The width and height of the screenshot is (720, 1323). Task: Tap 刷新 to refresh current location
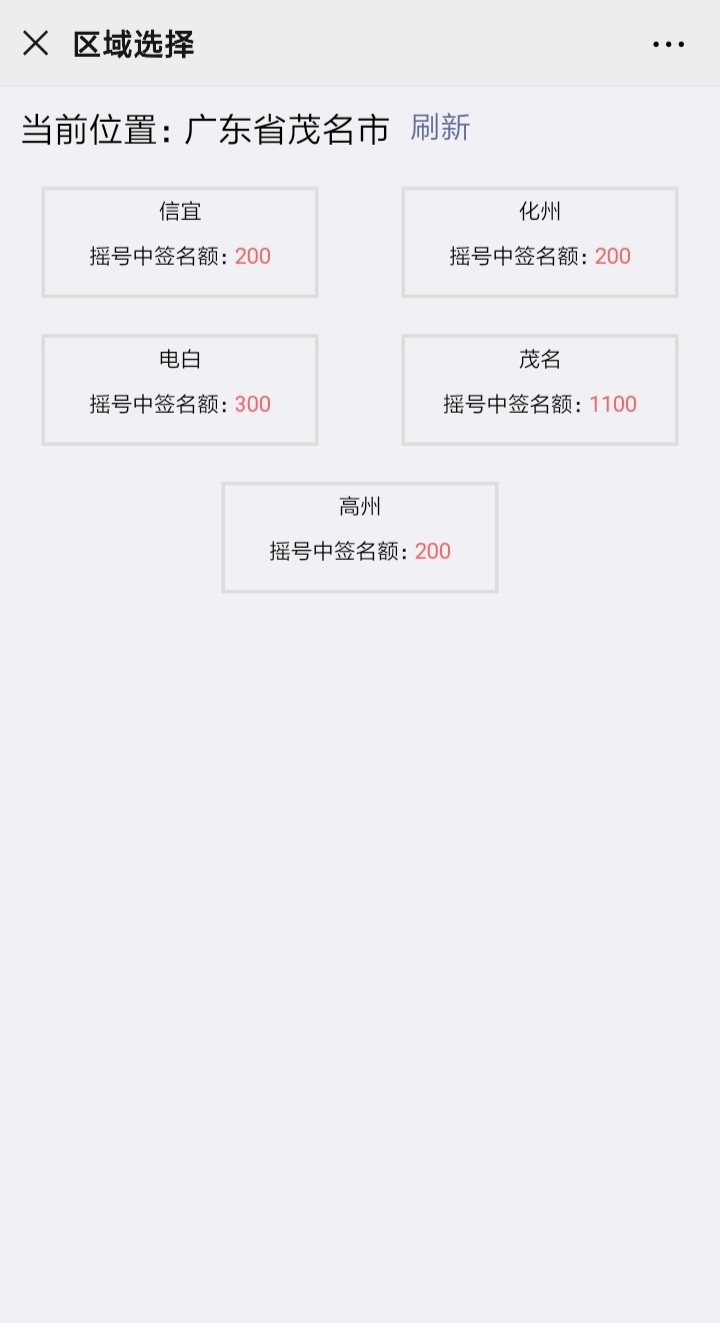point(440,128)
